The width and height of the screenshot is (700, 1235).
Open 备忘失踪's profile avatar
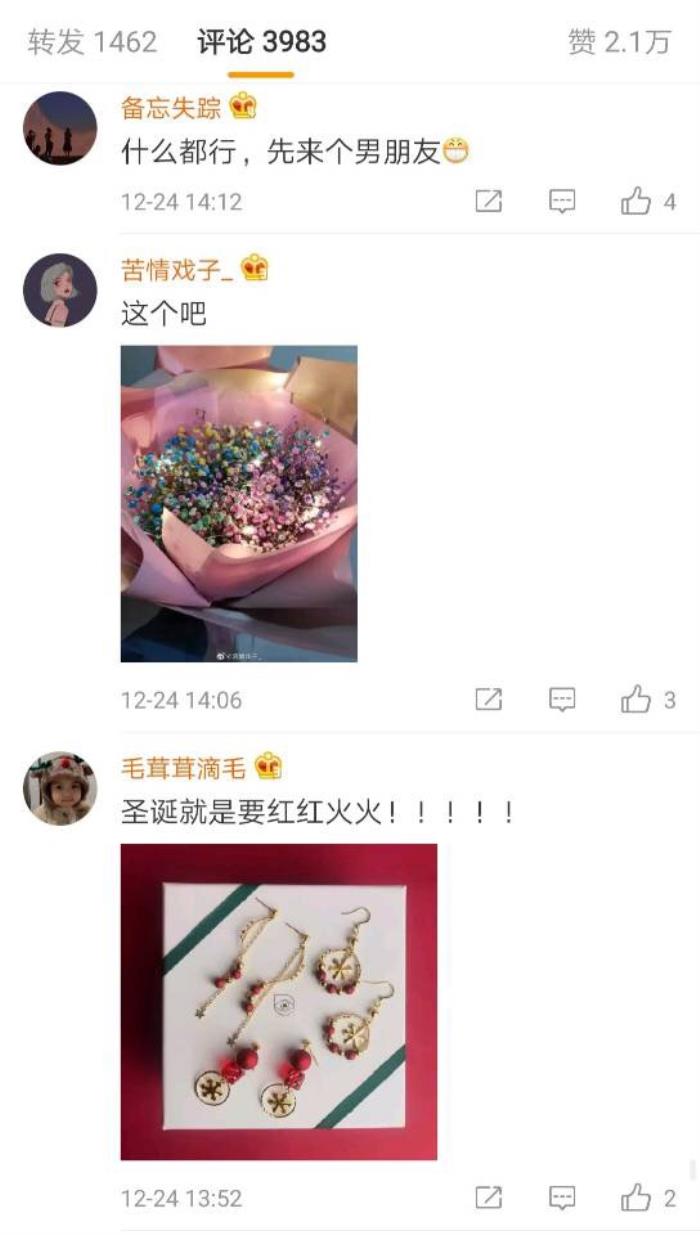[x=60, y=128]
